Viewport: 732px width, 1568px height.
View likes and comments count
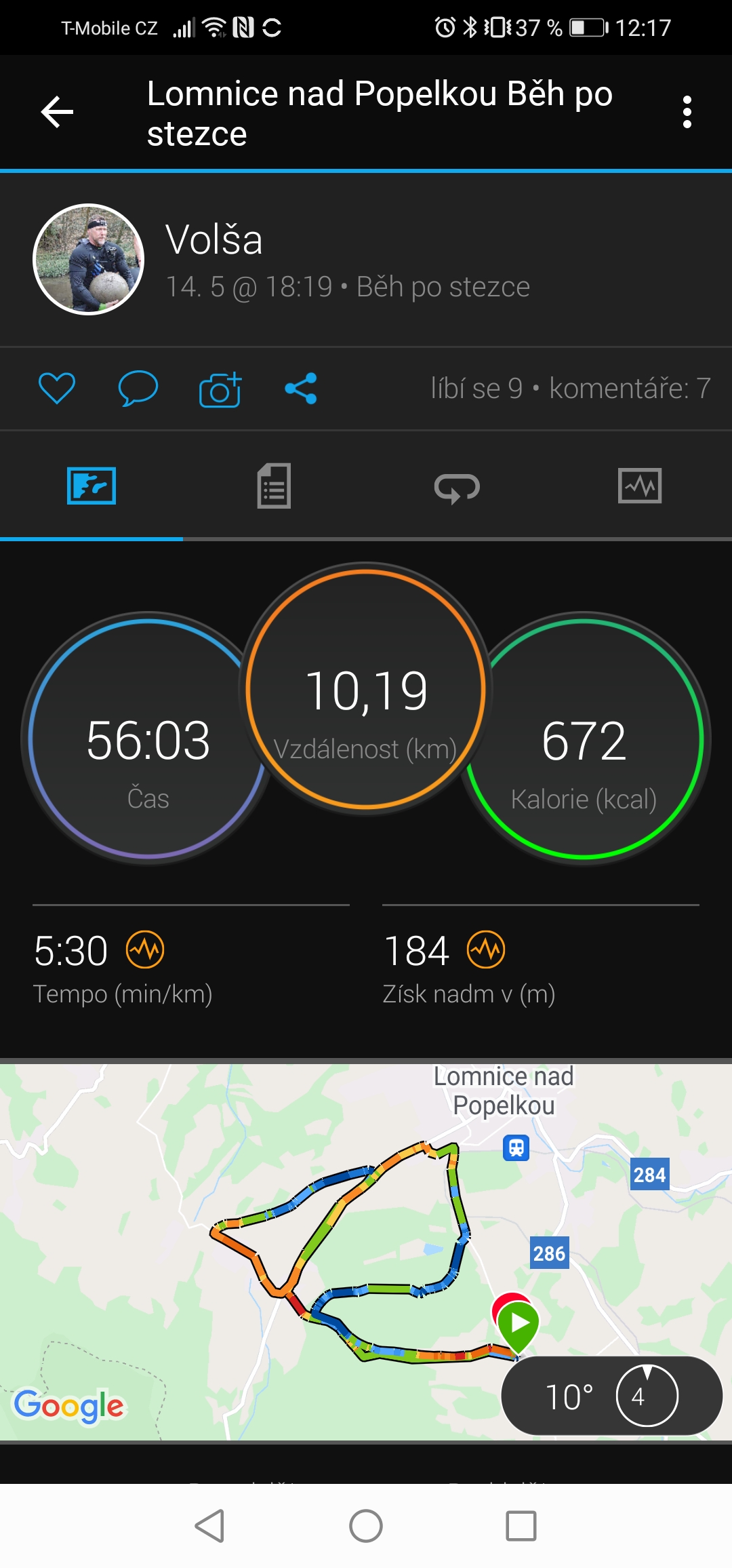[571, 389]
